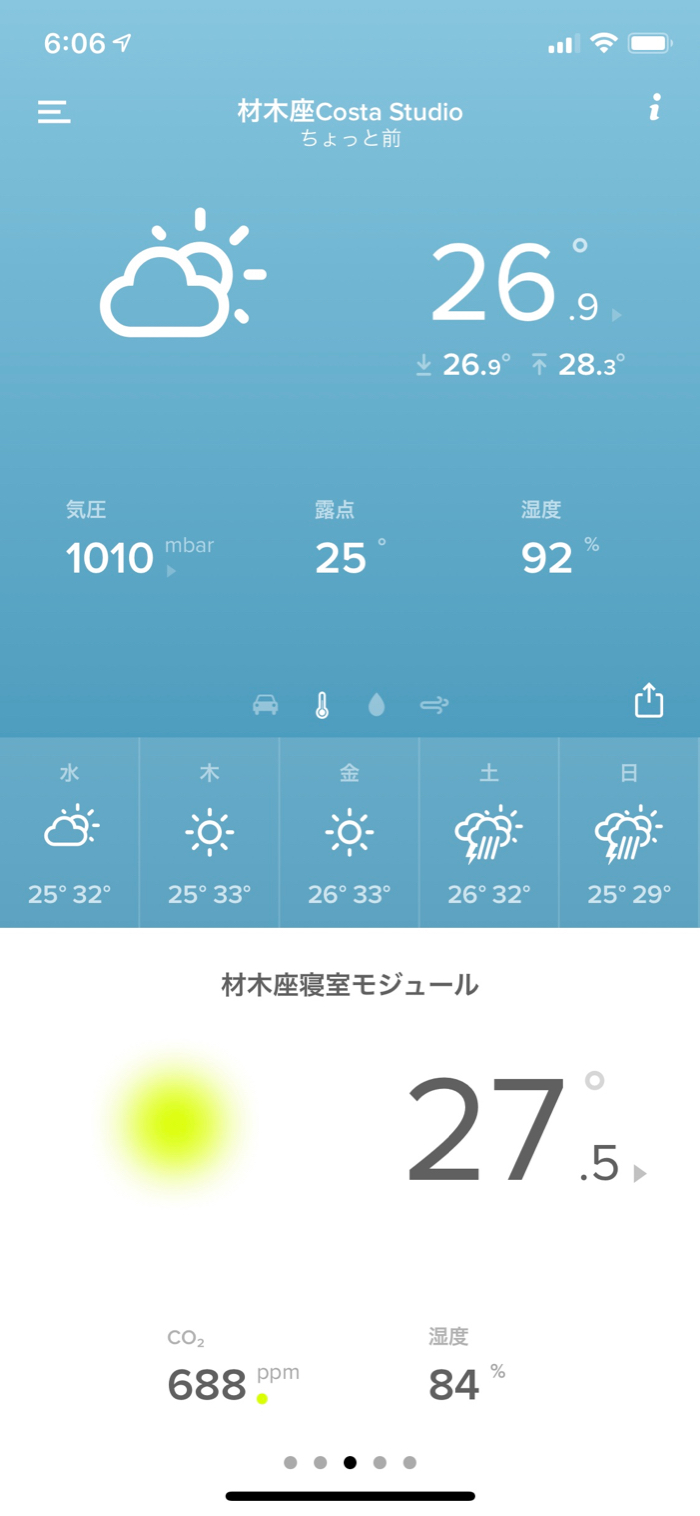Open the 日 day forecast
700x1516 pixels.
pos(629,832)
